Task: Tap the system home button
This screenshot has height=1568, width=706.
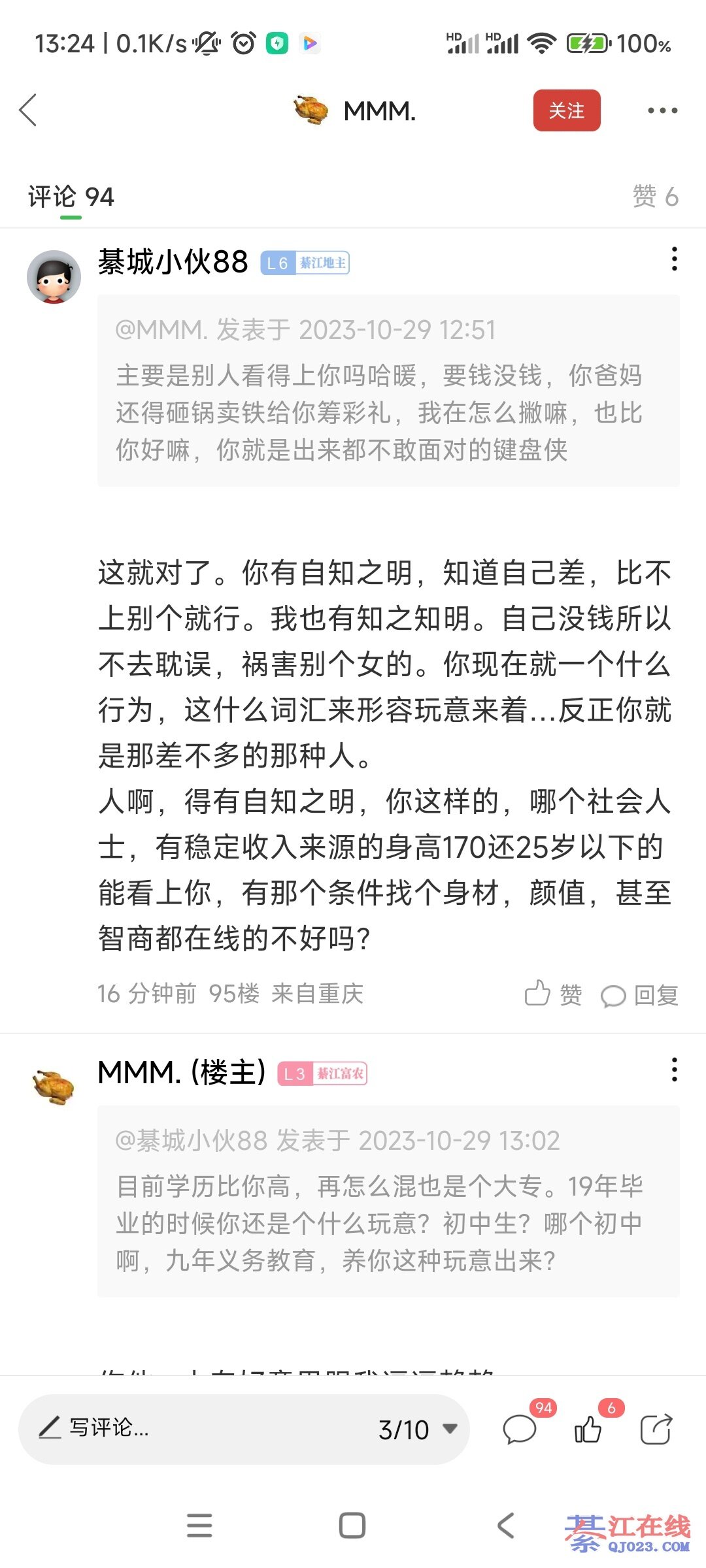Action: [x=352, y=1526]
